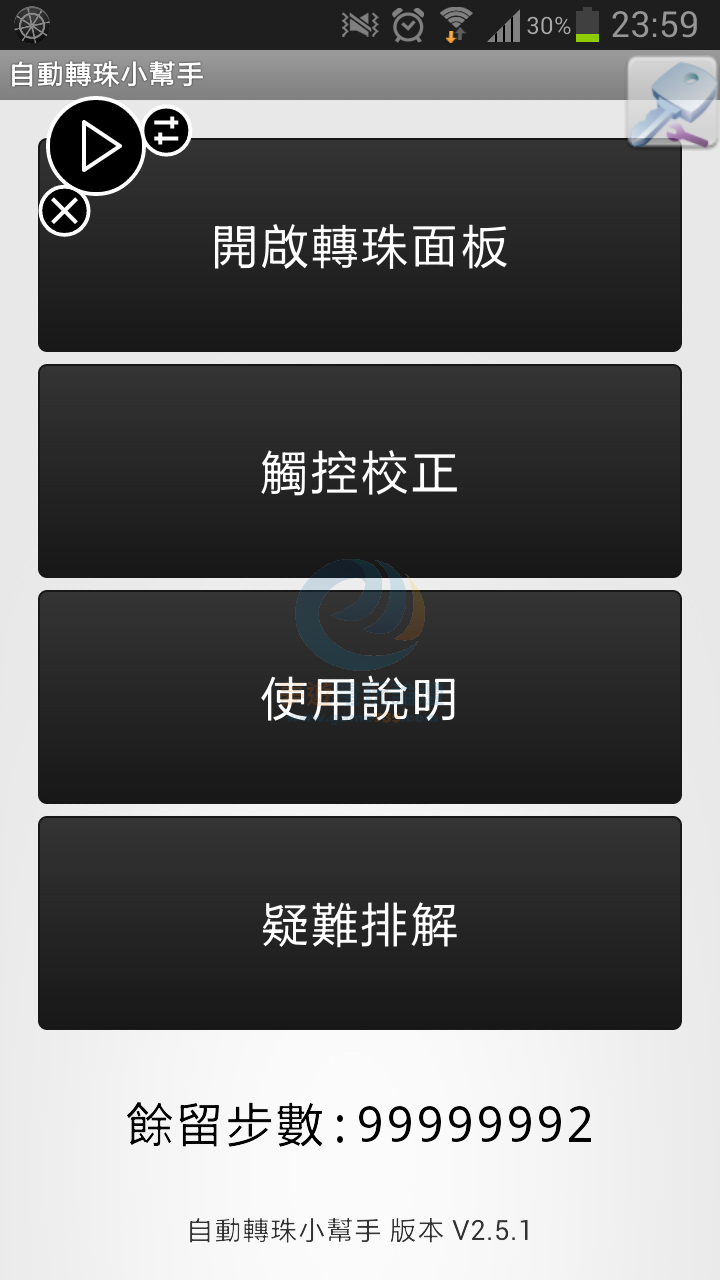Screen dimensions: 720x1280
Task: Open 使用說明 instructions
Action: tap(360, 697)
